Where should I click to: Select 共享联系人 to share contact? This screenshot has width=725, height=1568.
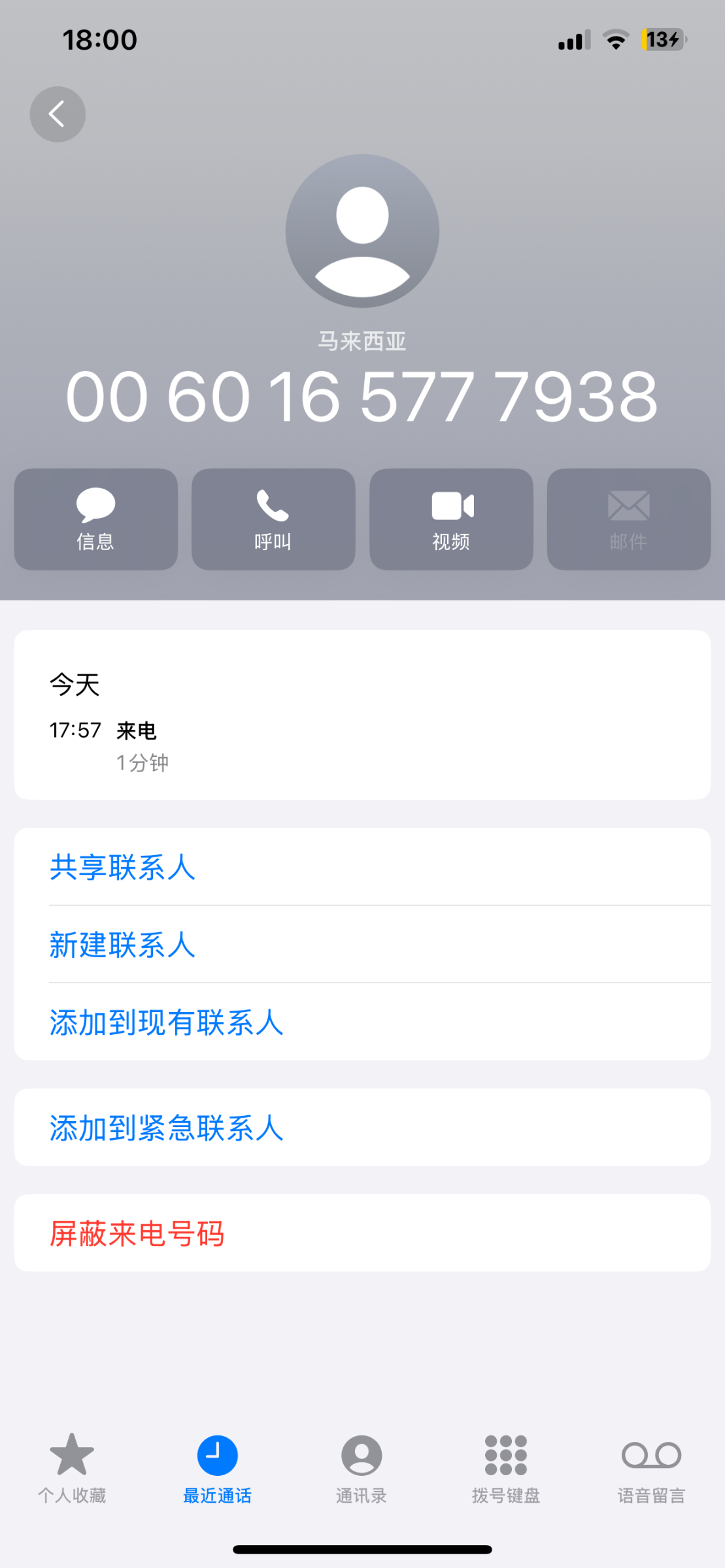[x=123, y=867]
